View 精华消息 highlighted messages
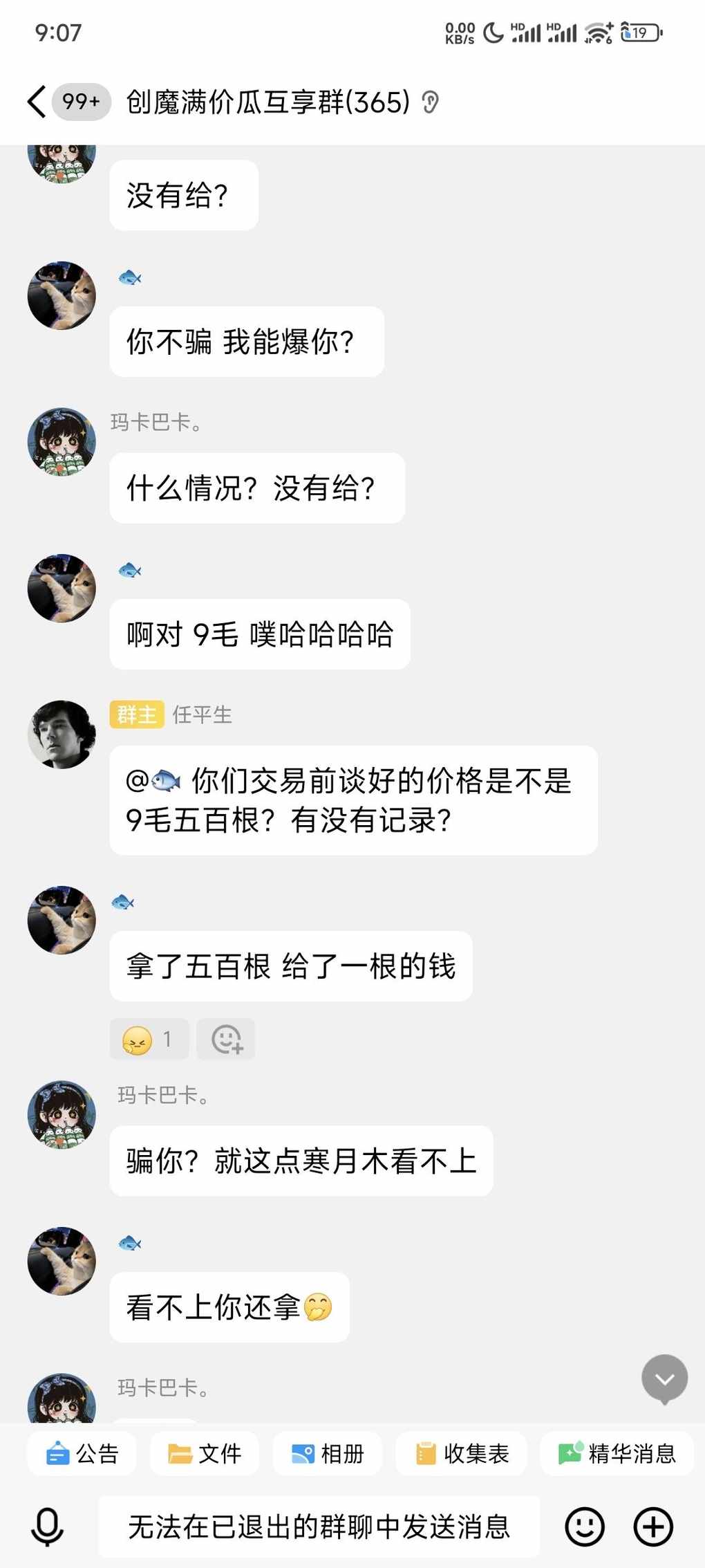The image size is (705, 1568). tap(617, 1453)
